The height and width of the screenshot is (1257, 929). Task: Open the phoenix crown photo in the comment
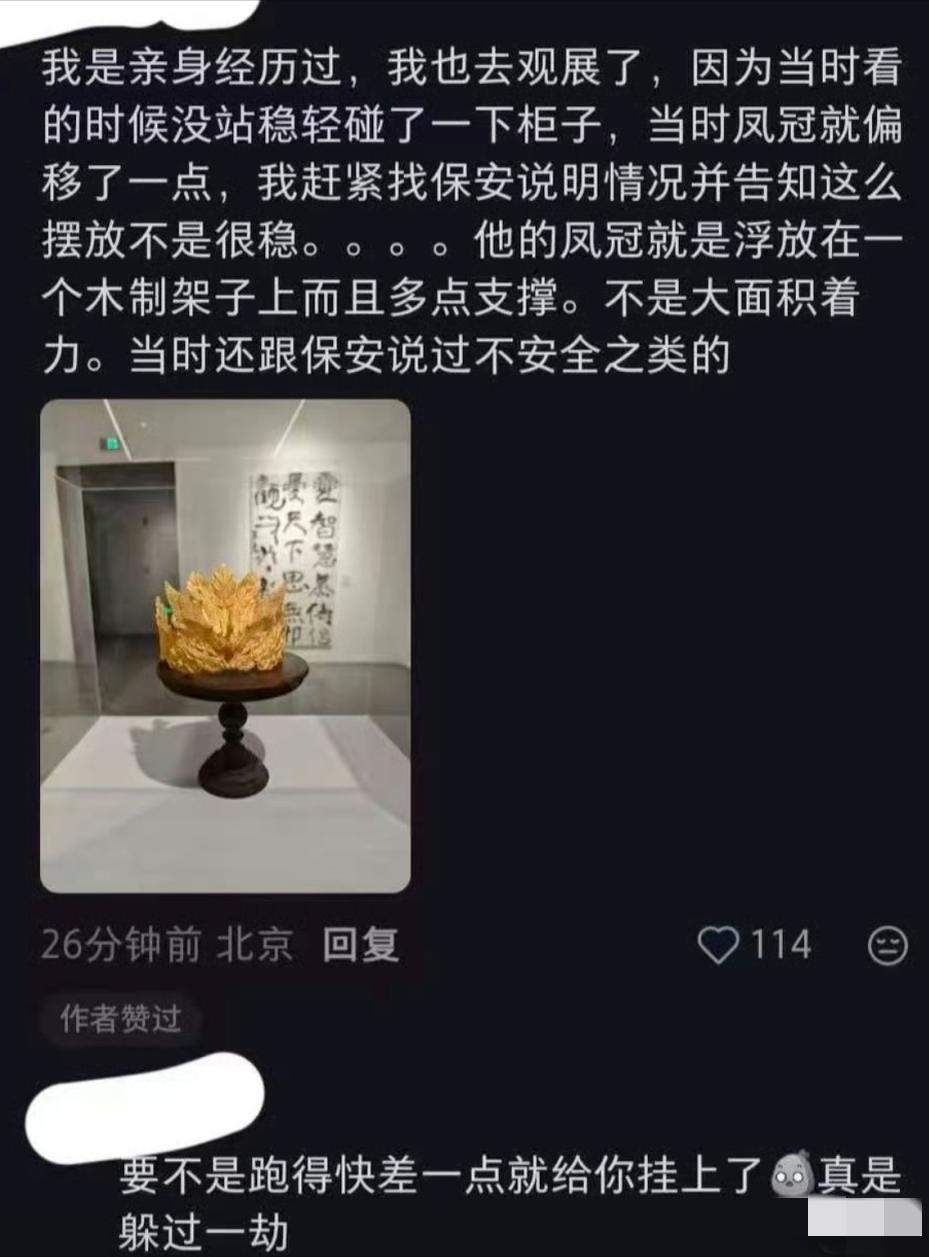[225, 646]
